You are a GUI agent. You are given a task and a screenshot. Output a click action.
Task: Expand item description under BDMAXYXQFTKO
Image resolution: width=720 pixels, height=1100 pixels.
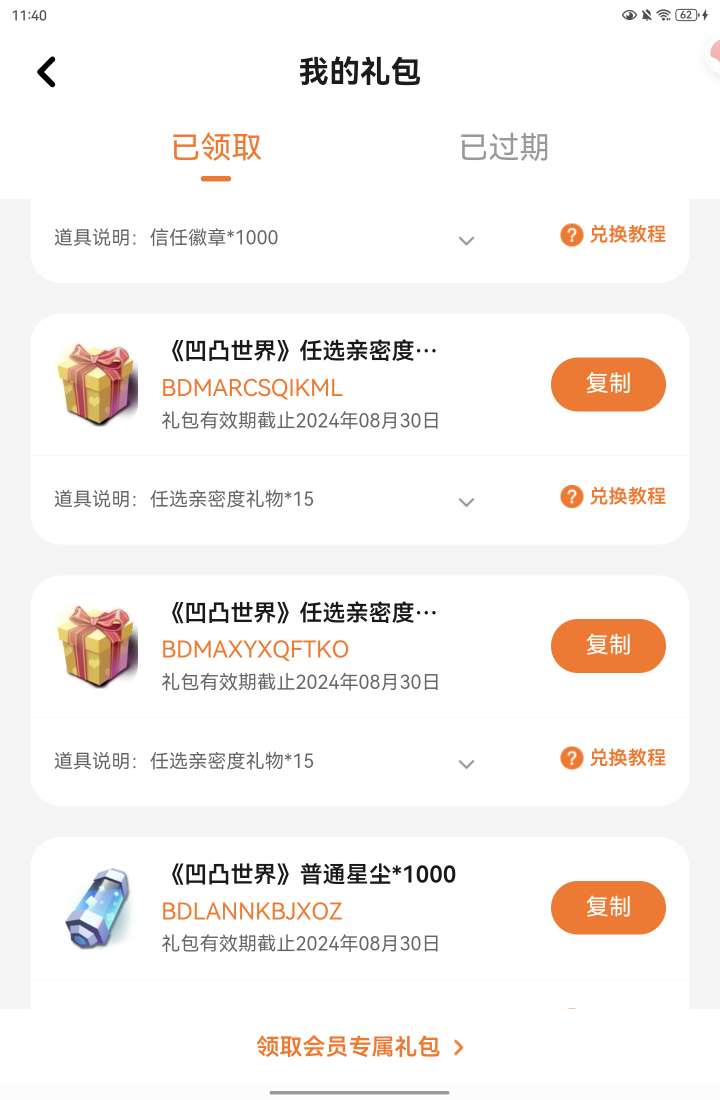466,763
